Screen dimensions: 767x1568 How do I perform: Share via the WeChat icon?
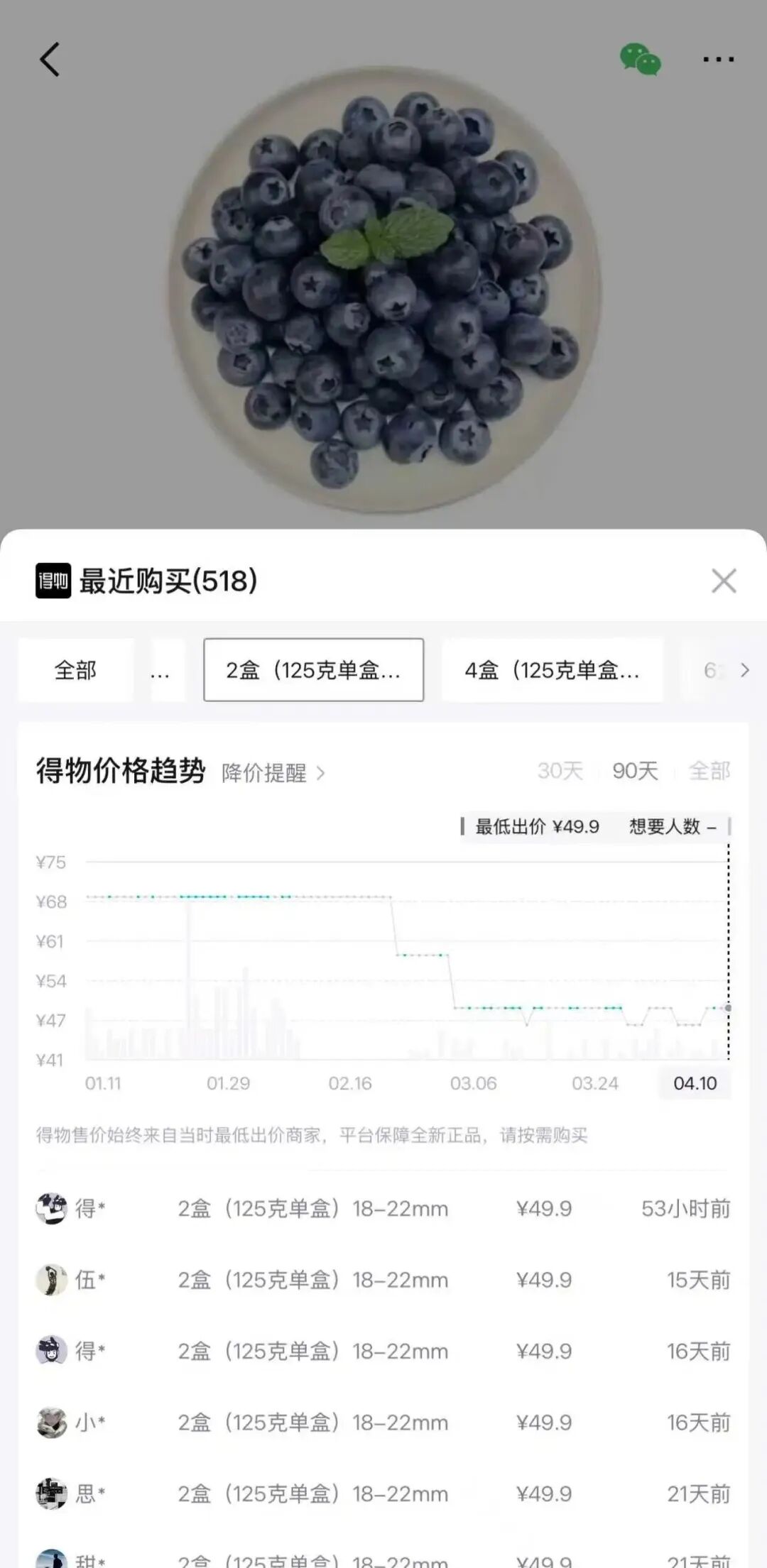tap(640, 60)
